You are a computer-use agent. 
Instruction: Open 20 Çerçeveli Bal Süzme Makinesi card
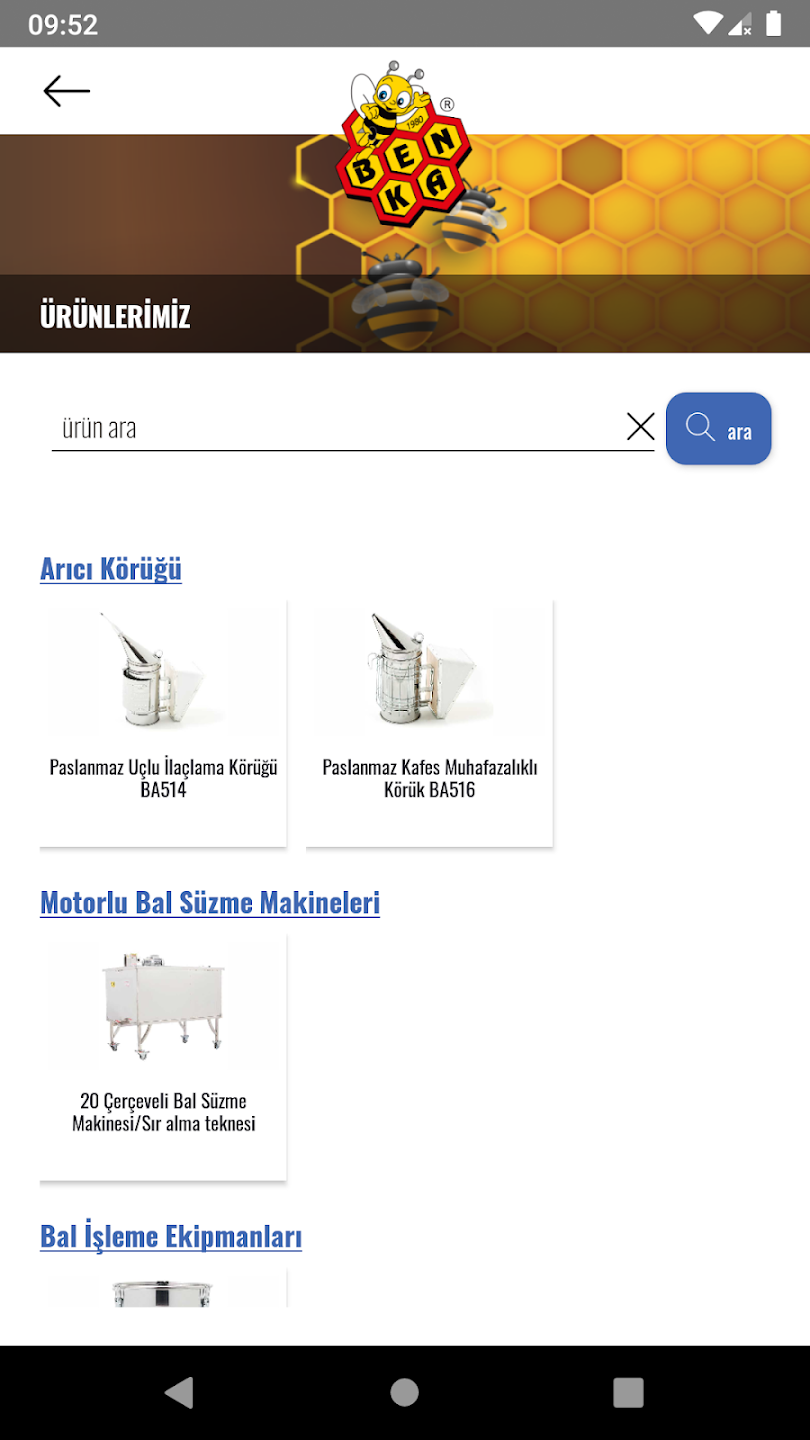tap(163, 1056)
